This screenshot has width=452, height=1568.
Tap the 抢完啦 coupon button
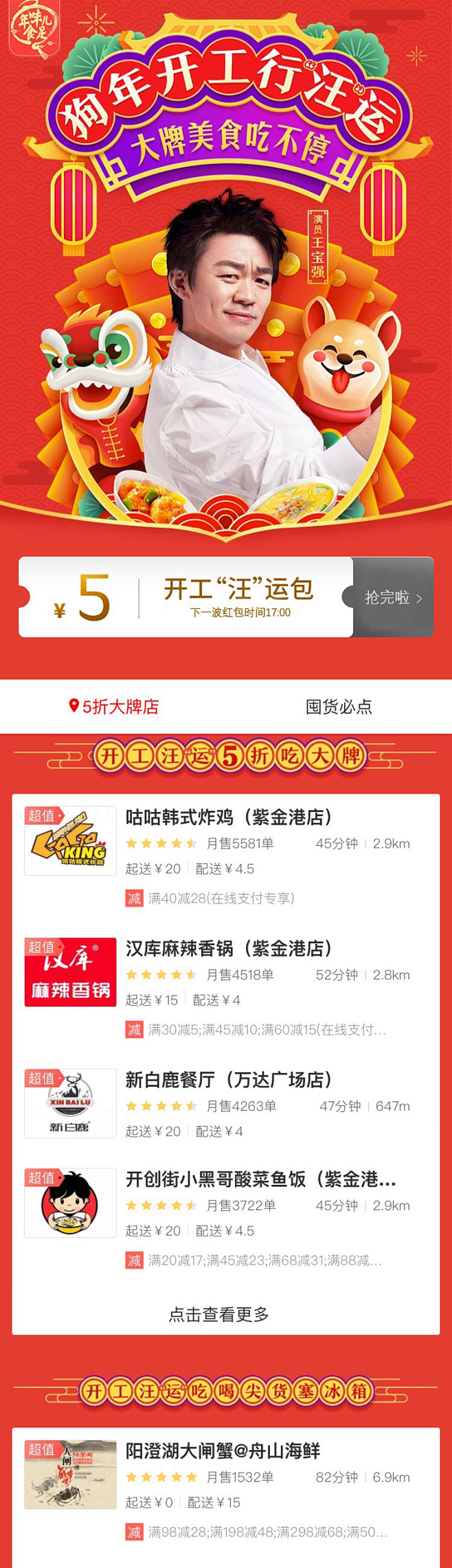pyautogui.click(x=393, y=597)
